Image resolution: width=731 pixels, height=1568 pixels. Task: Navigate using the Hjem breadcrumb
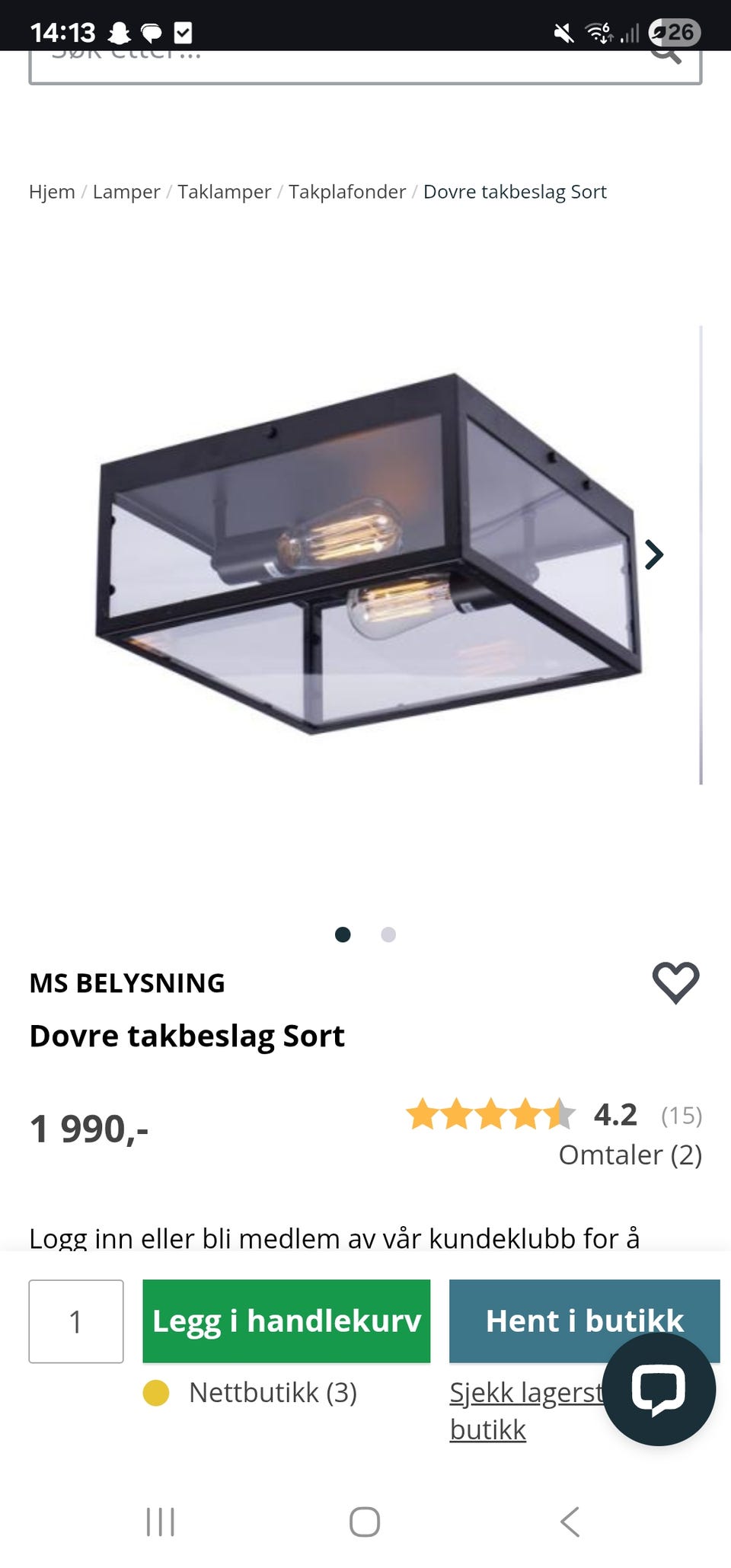[51, 191]
